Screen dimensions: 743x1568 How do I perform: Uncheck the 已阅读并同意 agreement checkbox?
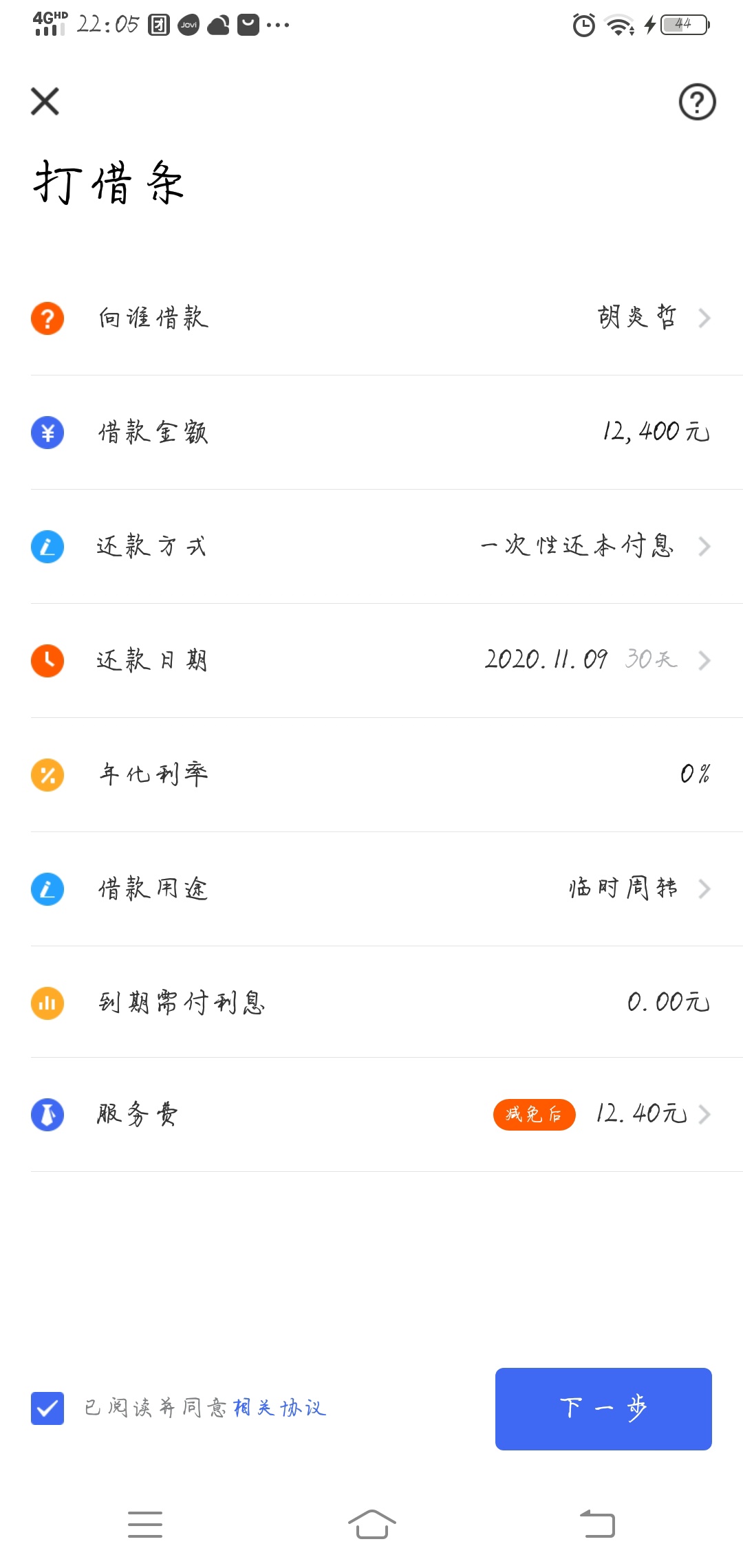pos(47,1408)
